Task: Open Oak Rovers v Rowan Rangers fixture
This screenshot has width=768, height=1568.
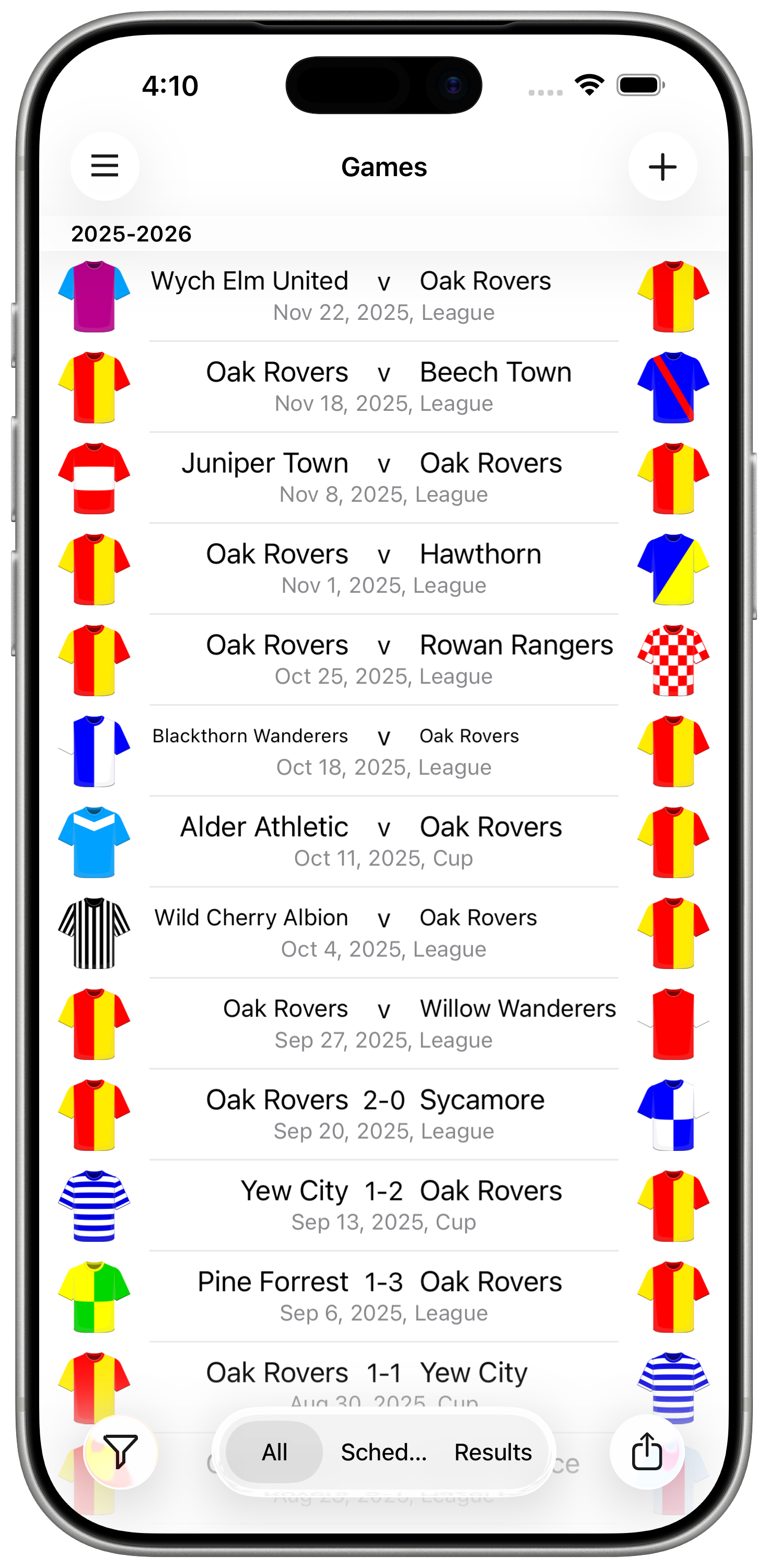Action: (383, 660)
